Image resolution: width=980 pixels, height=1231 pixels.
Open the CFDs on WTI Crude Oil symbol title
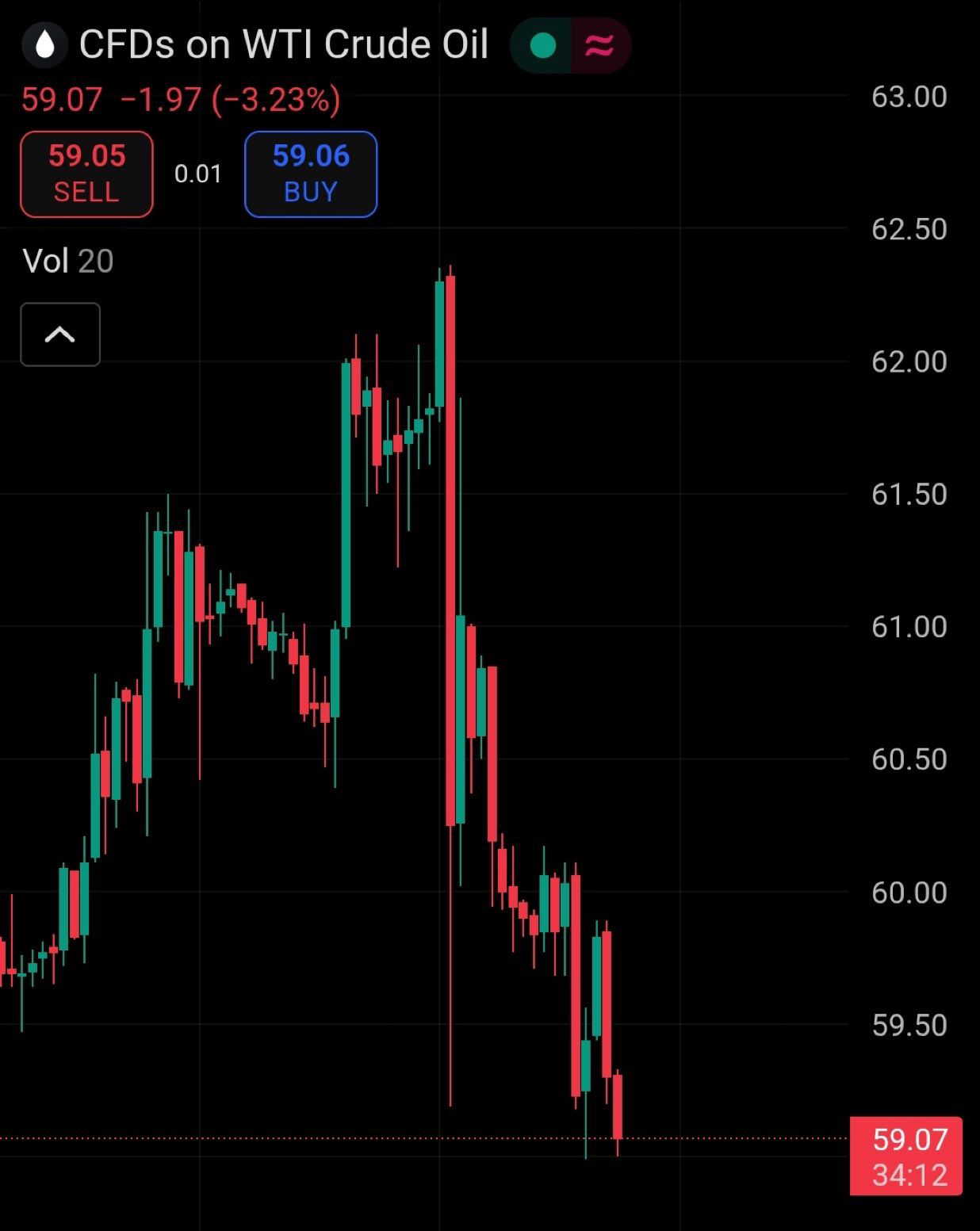pos(283,45)
